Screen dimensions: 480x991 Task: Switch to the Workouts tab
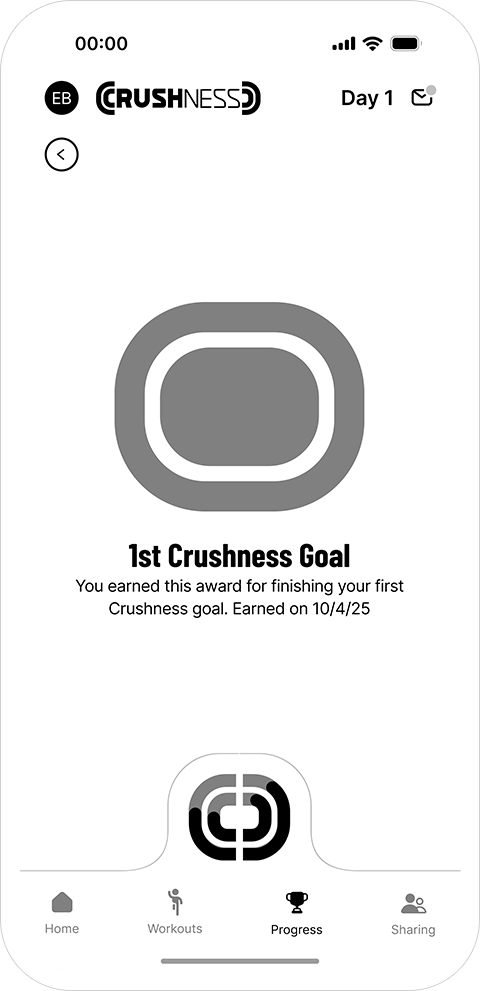coord(175,912)
